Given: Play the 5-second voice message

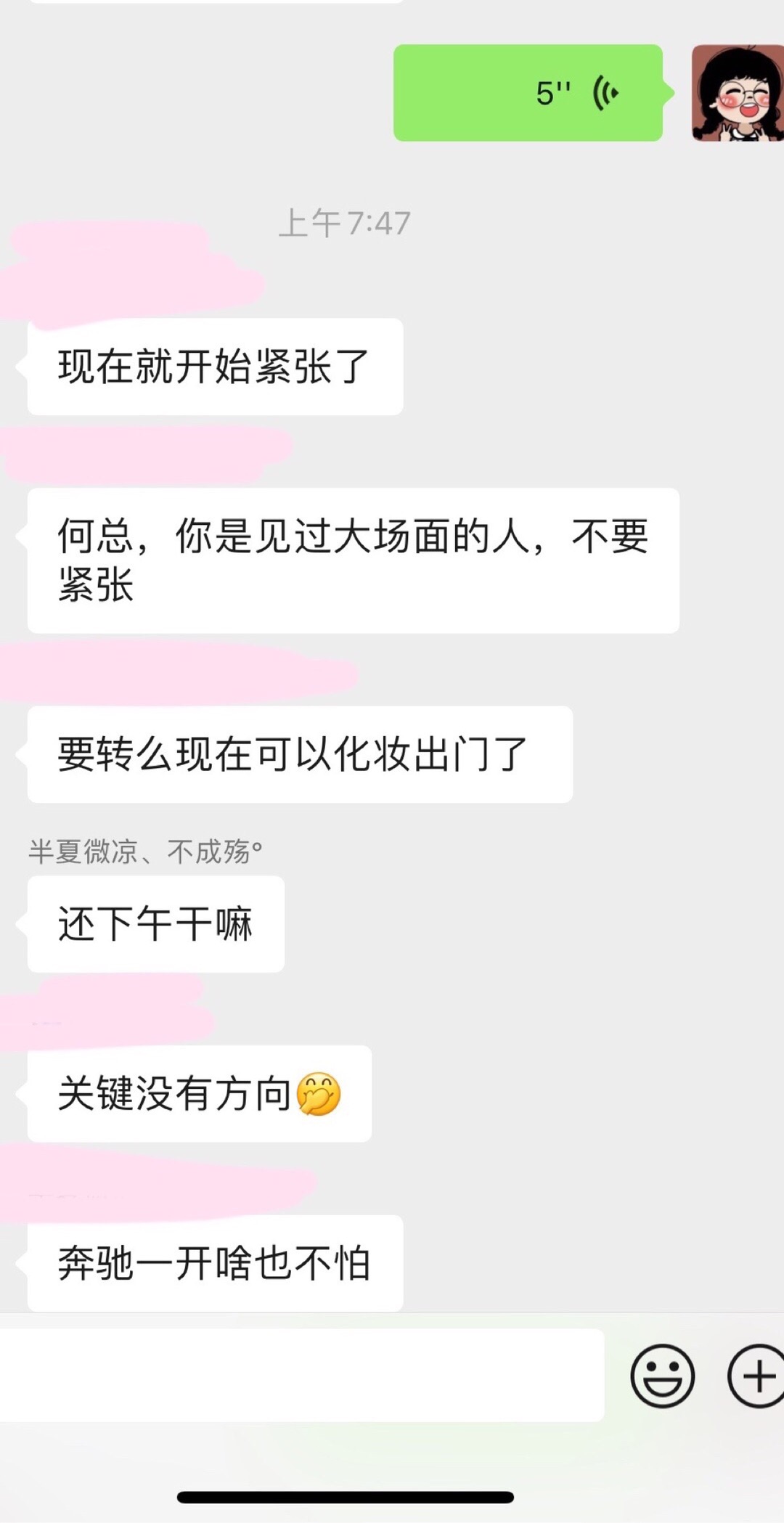Looking at the screenshot, I should click(528, 93).
